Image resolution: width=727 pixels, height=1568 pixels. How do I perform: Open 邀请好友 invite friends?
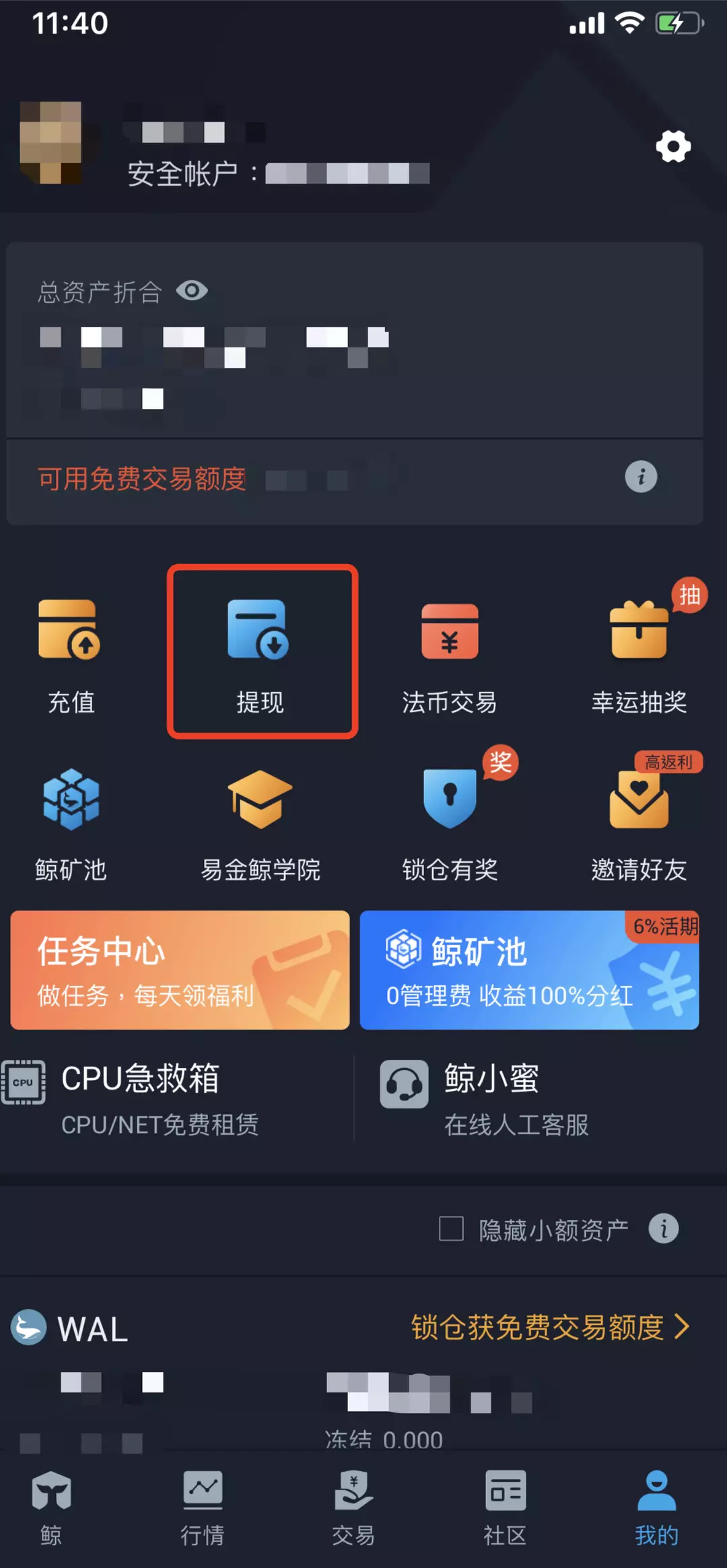tap(639, 822)
